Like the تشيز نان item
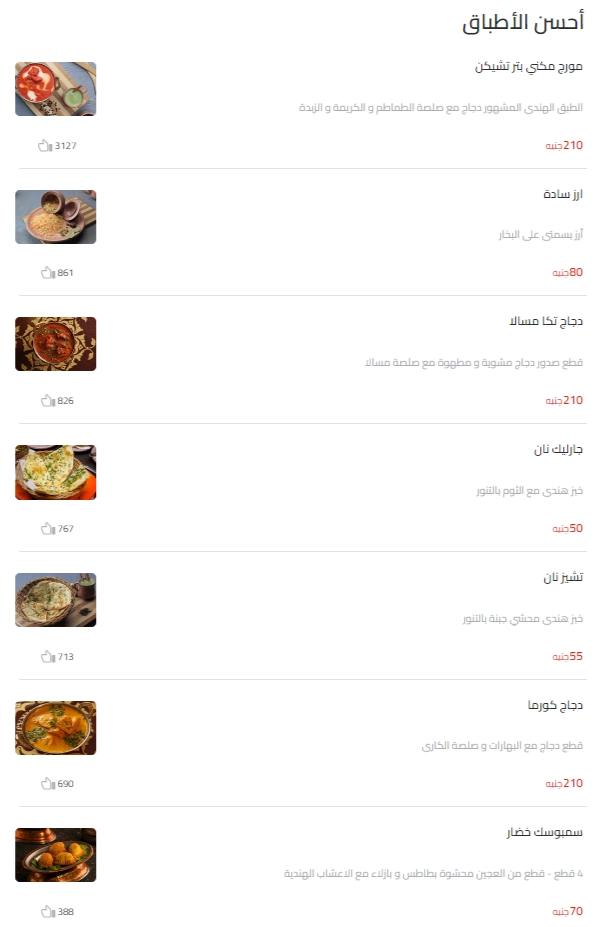The width and height of the screenshot is (600, 927). pyautogui.click(x=47, y=657)
